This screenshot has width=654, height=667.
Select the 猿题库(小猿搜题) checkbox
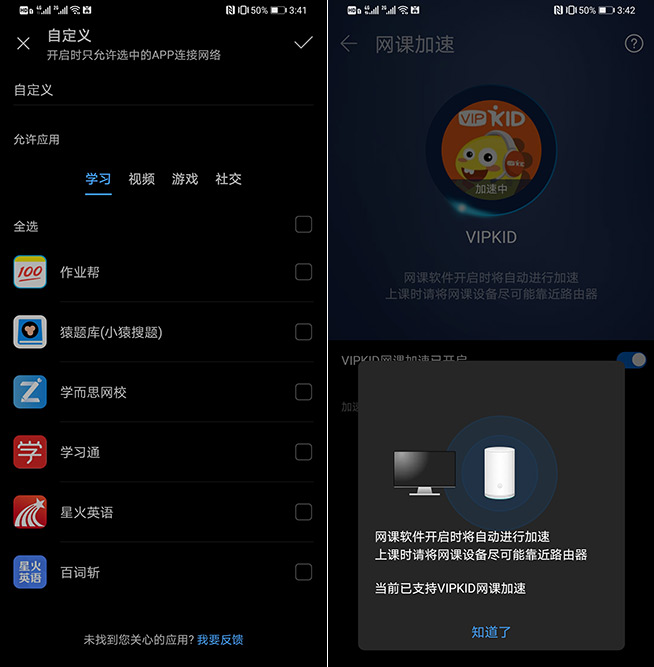pyautogui.click(x=303, y=332)
